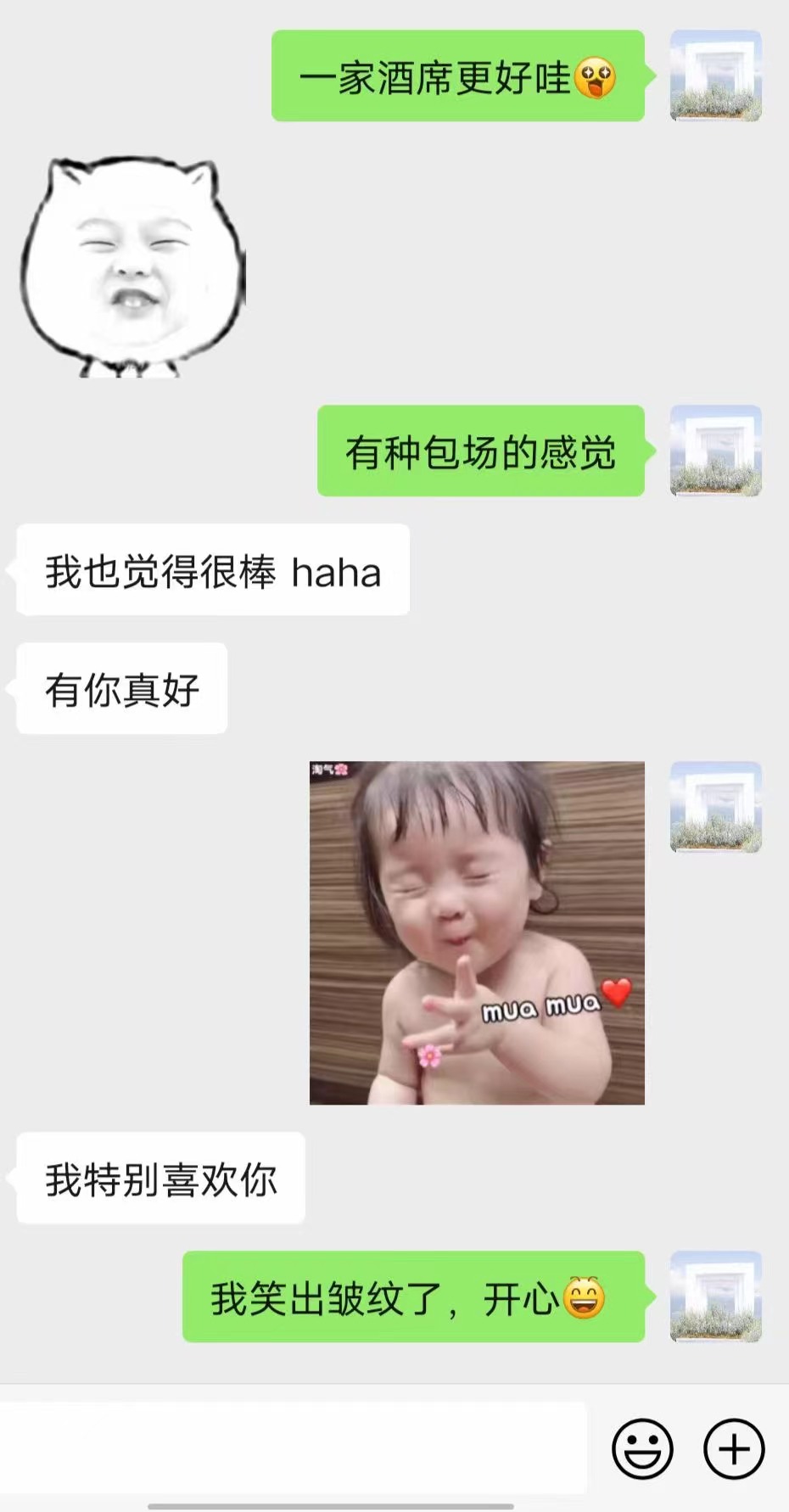Viewport: 789px width, 1512px height.
Task: Open the mua mua baby sticker
Action: pyautogui.click(x=477, y=932)
